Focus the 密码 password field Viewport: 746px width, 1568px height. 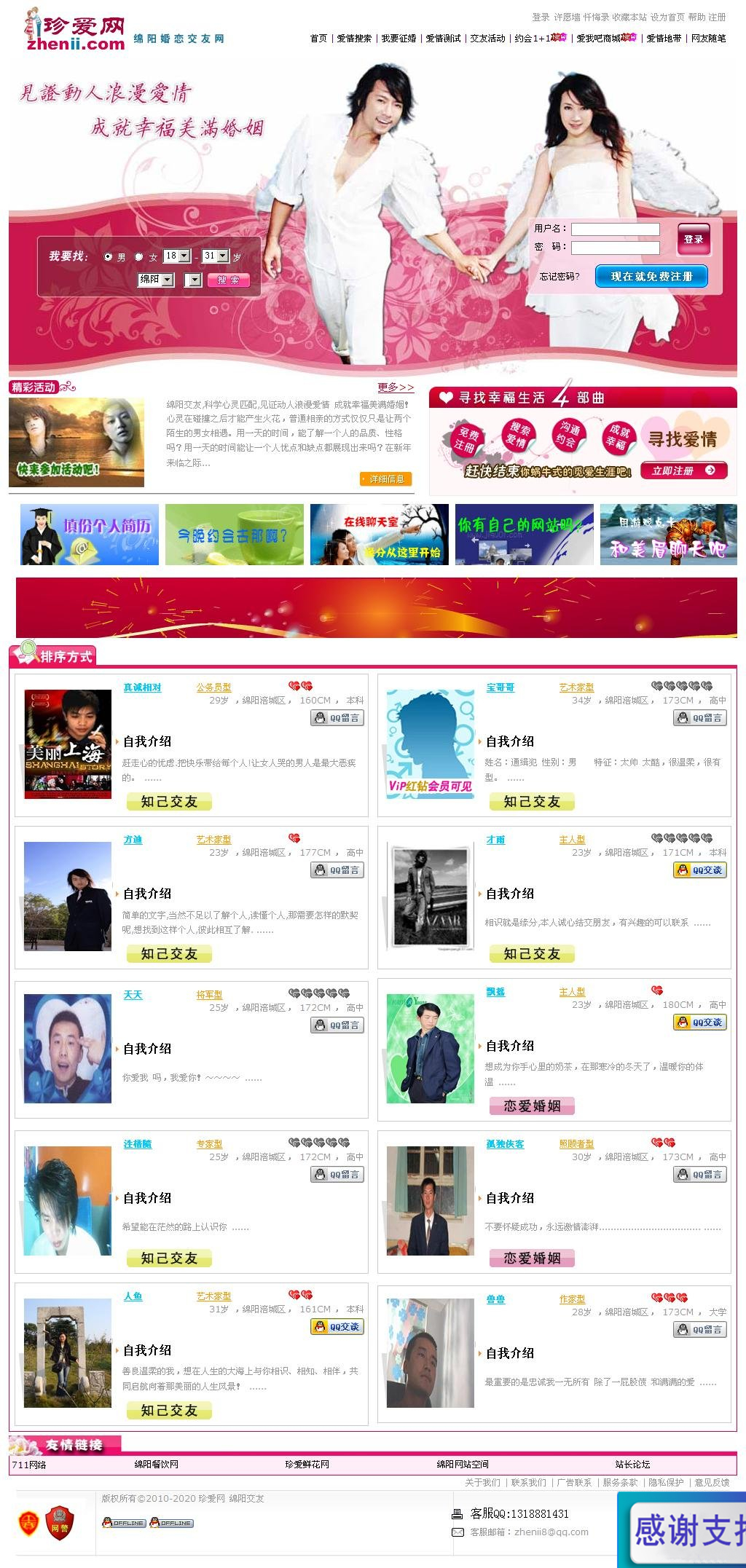click(615, 248)
